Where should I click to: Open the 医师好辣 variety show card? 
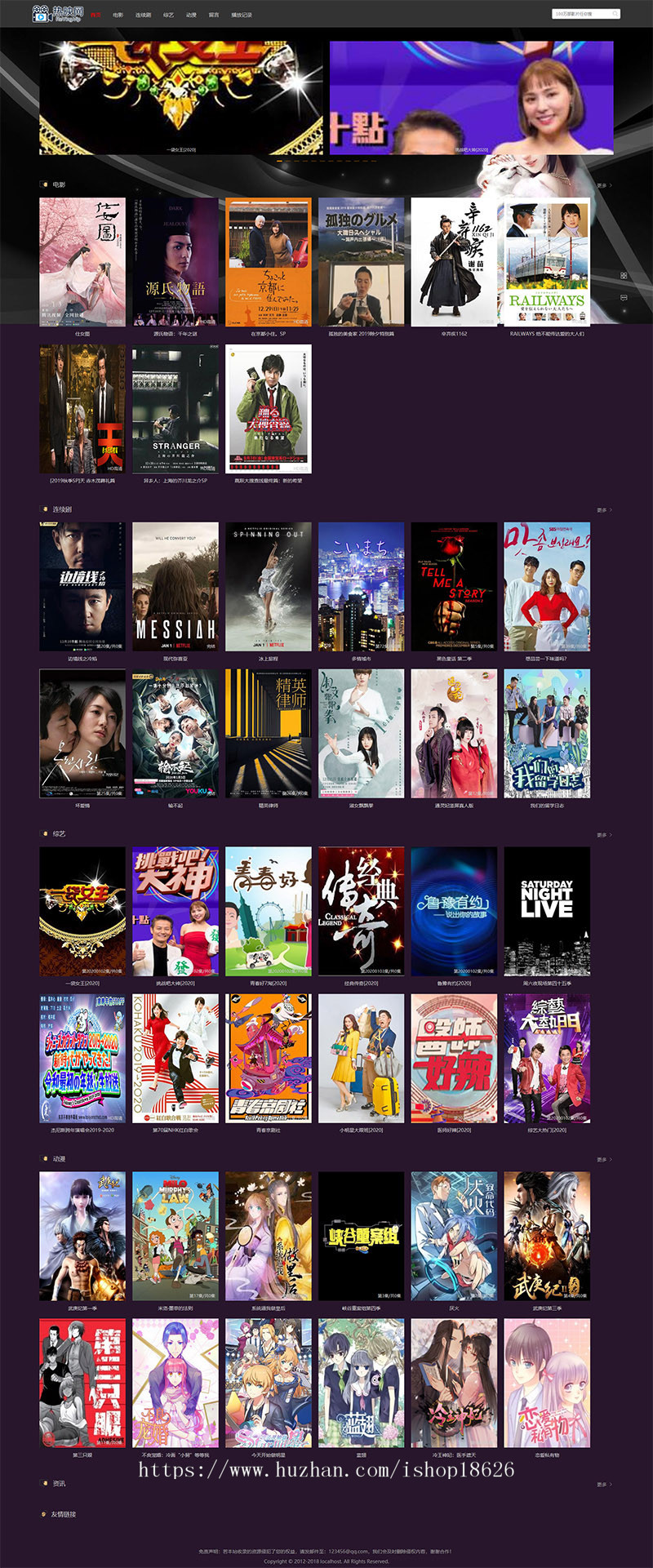click(454, 1058)
